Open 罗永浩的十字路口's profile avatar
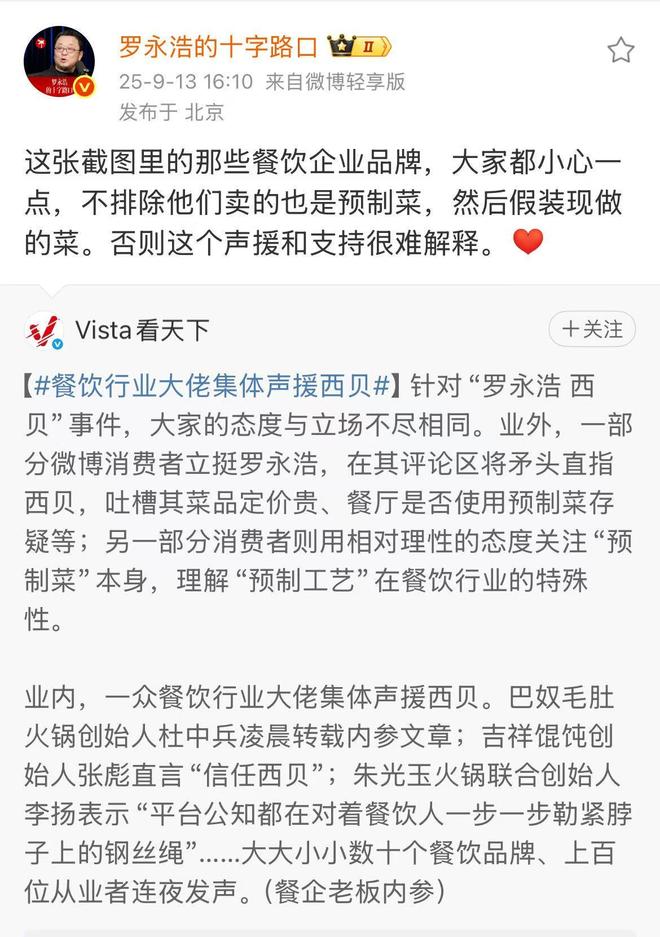The width and height of the screenshot is (660, 937). pyautogui.click(x=59, y=62)
